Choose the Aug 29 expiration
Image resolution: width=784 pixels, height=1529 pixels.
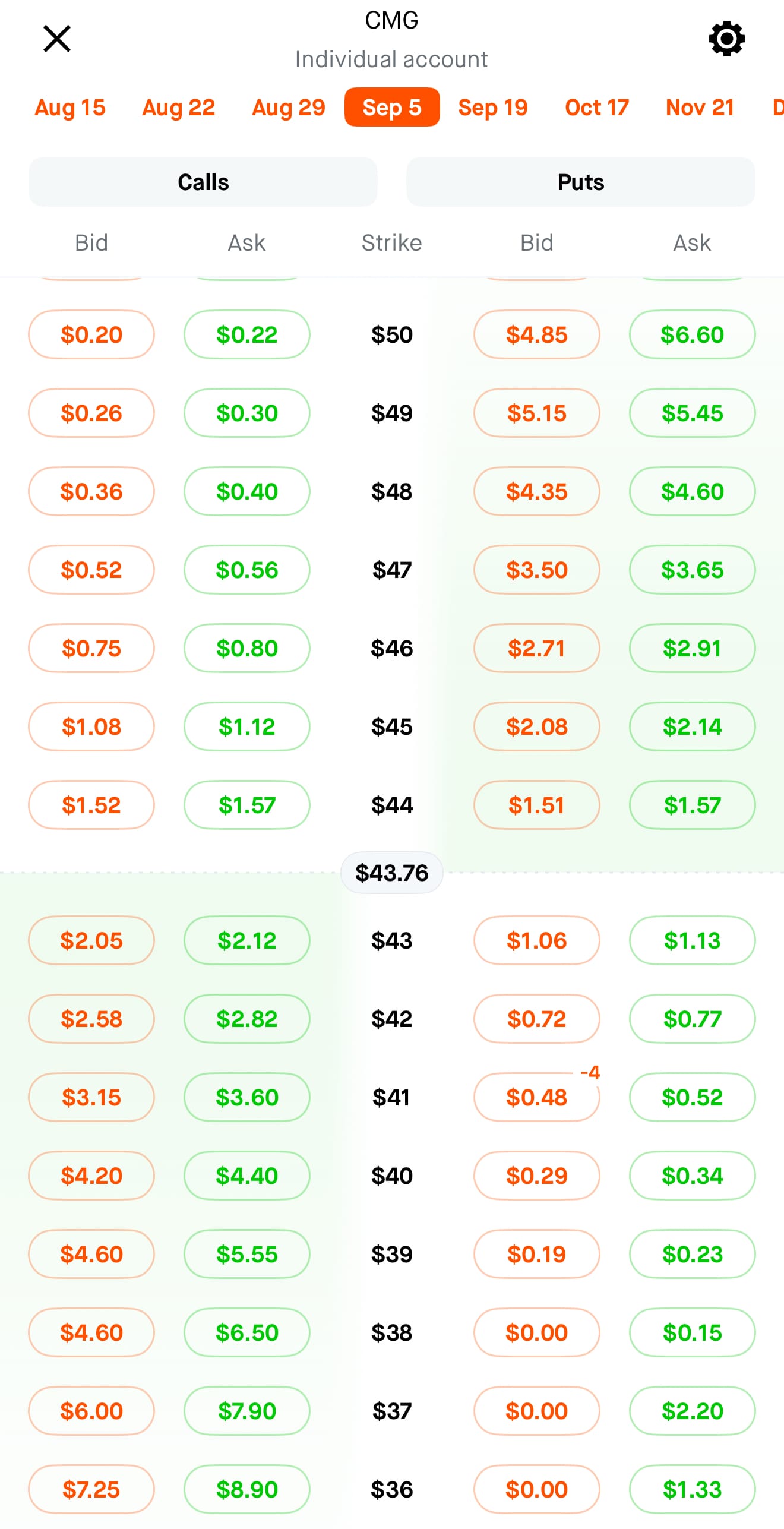point(288,108)
